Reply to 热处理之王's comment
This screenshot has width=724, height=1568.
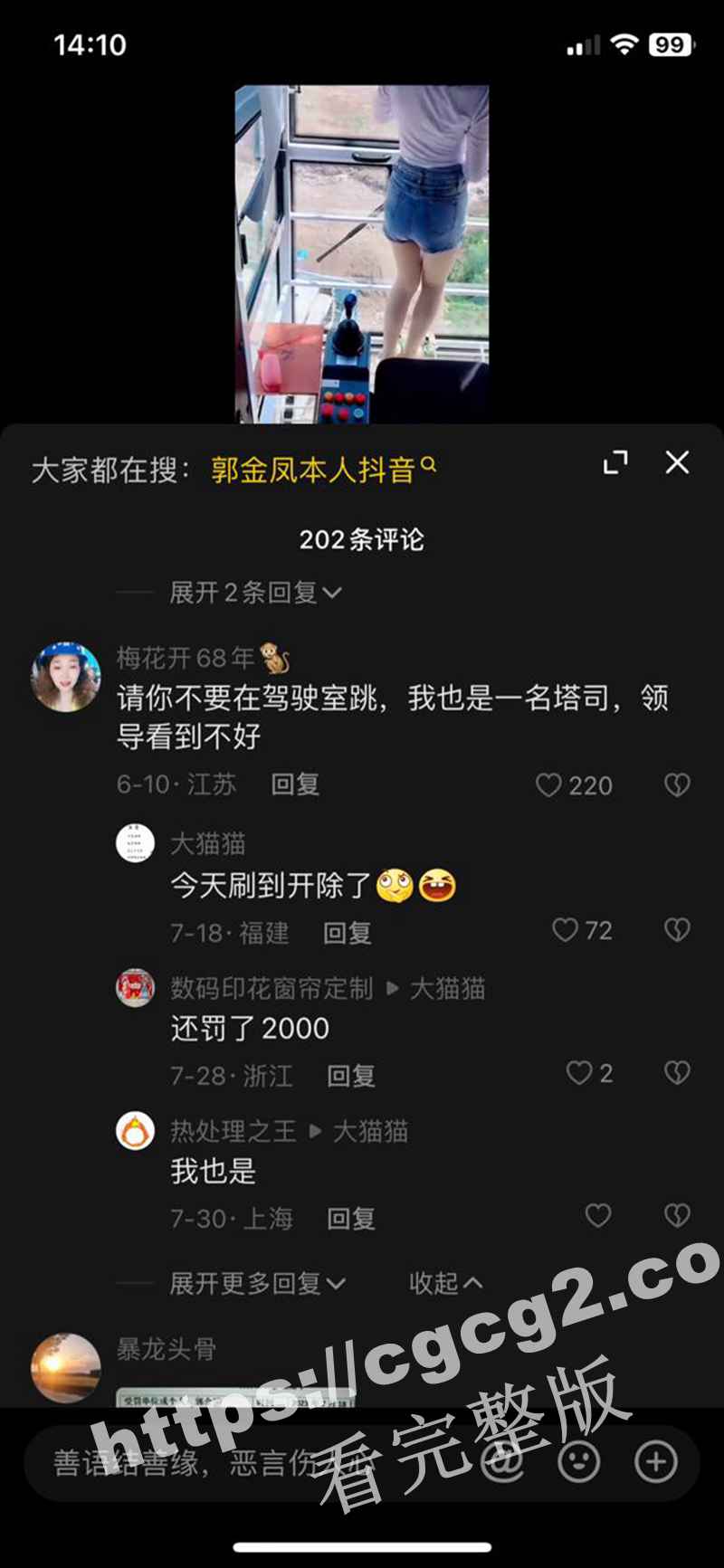click(x=351, y=1219)
